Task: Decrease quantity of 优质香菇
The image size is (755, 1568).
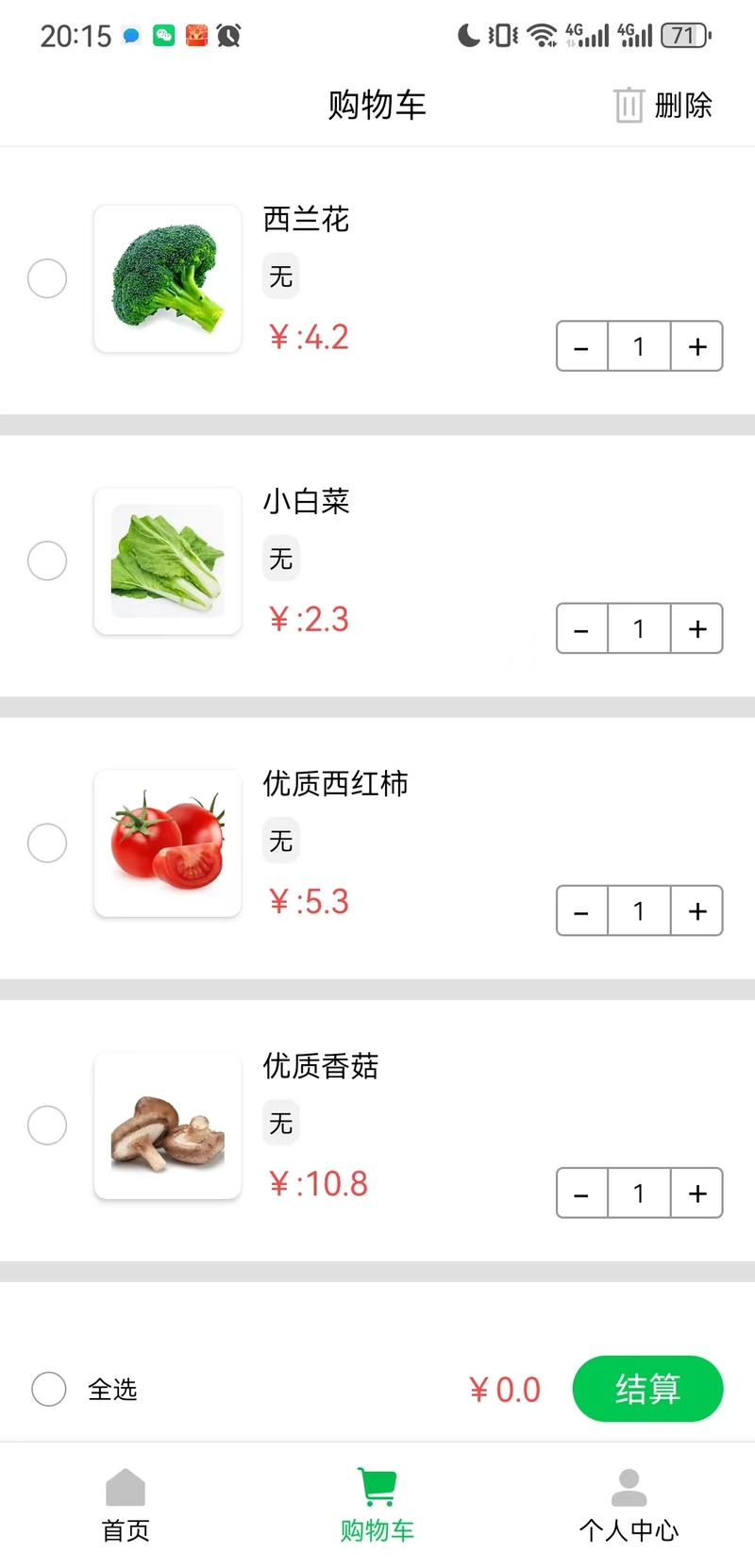Action: pyautogui.click(x=581, y=1193)
